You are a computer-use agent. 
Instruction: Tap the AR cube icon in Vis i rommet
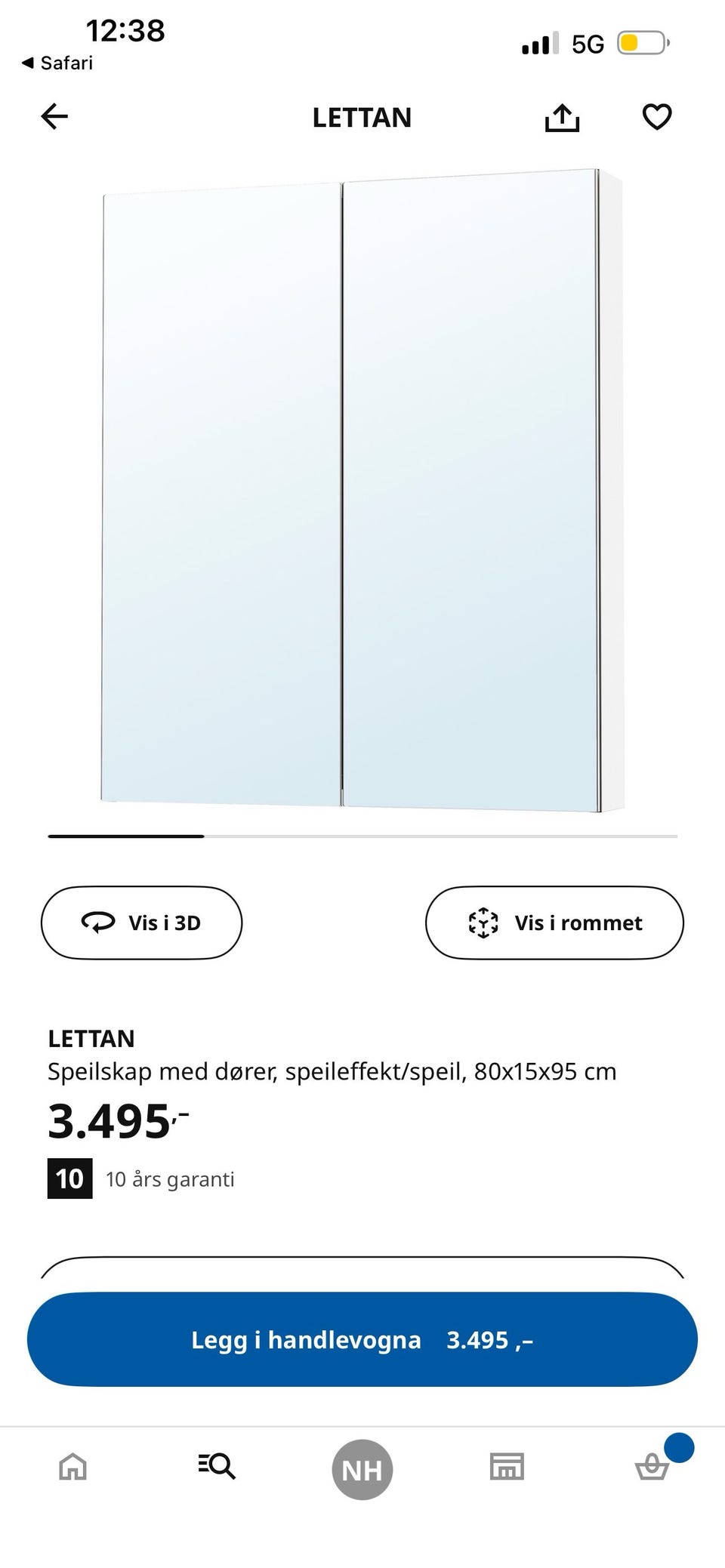tap(482, 922)
